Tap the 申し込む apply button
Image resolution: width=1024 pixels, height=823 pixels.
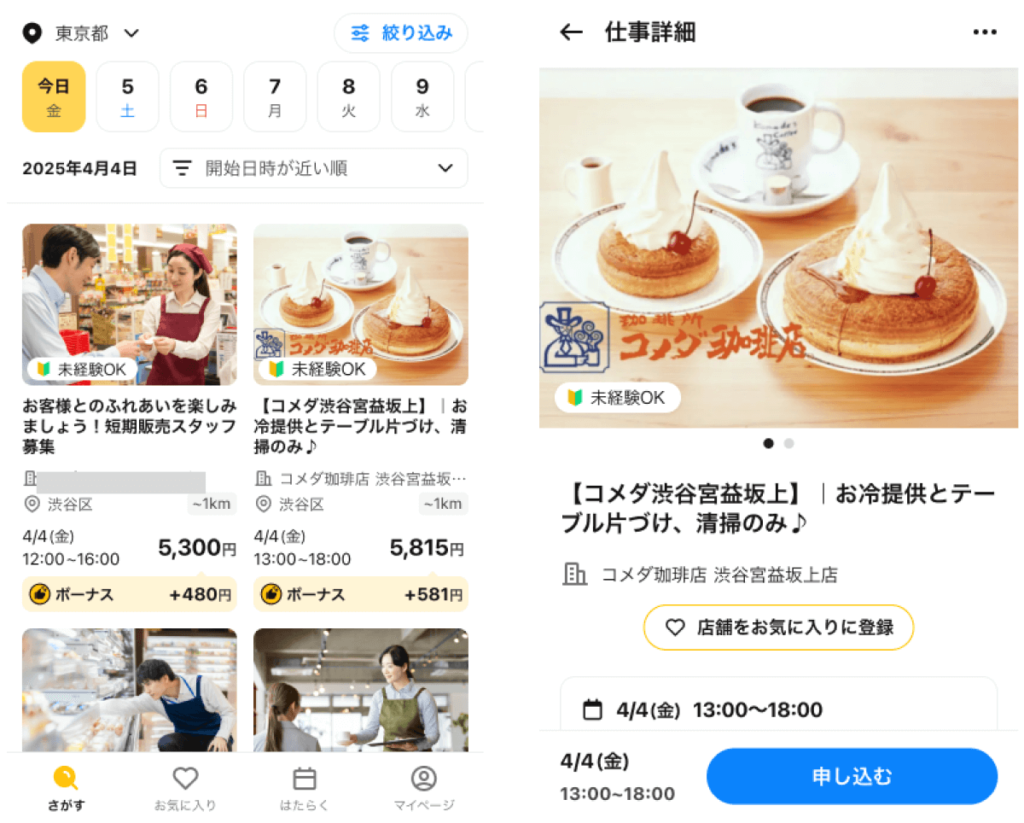(852, 776)
